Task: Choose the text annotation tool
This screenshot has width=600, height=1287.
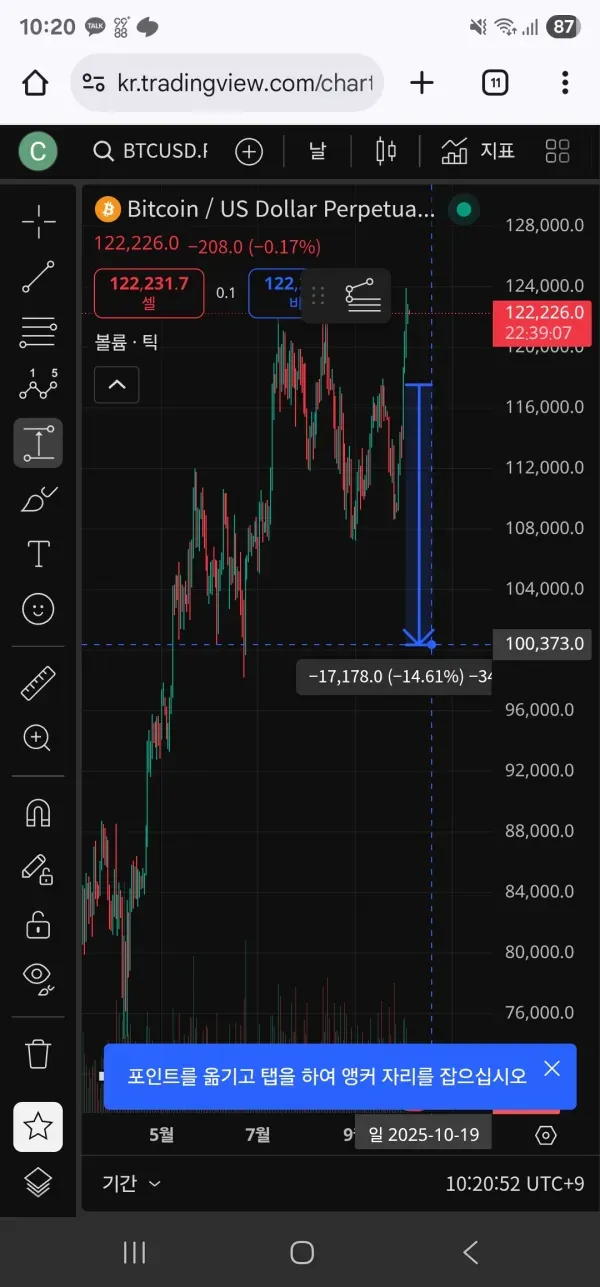Action: [38, 553]
